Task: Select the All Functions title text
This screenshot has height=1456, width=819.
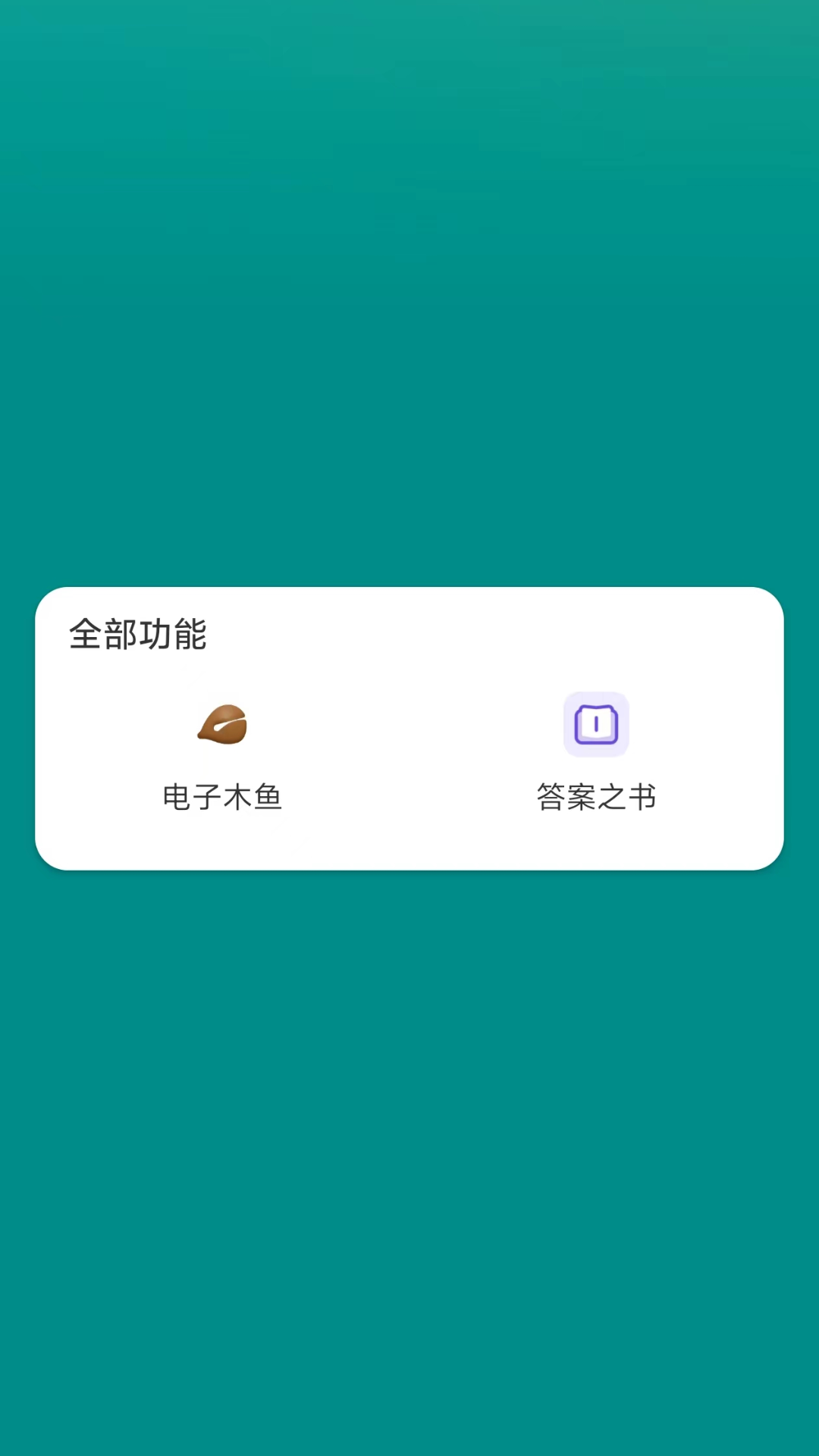Action: coord(137,635)
